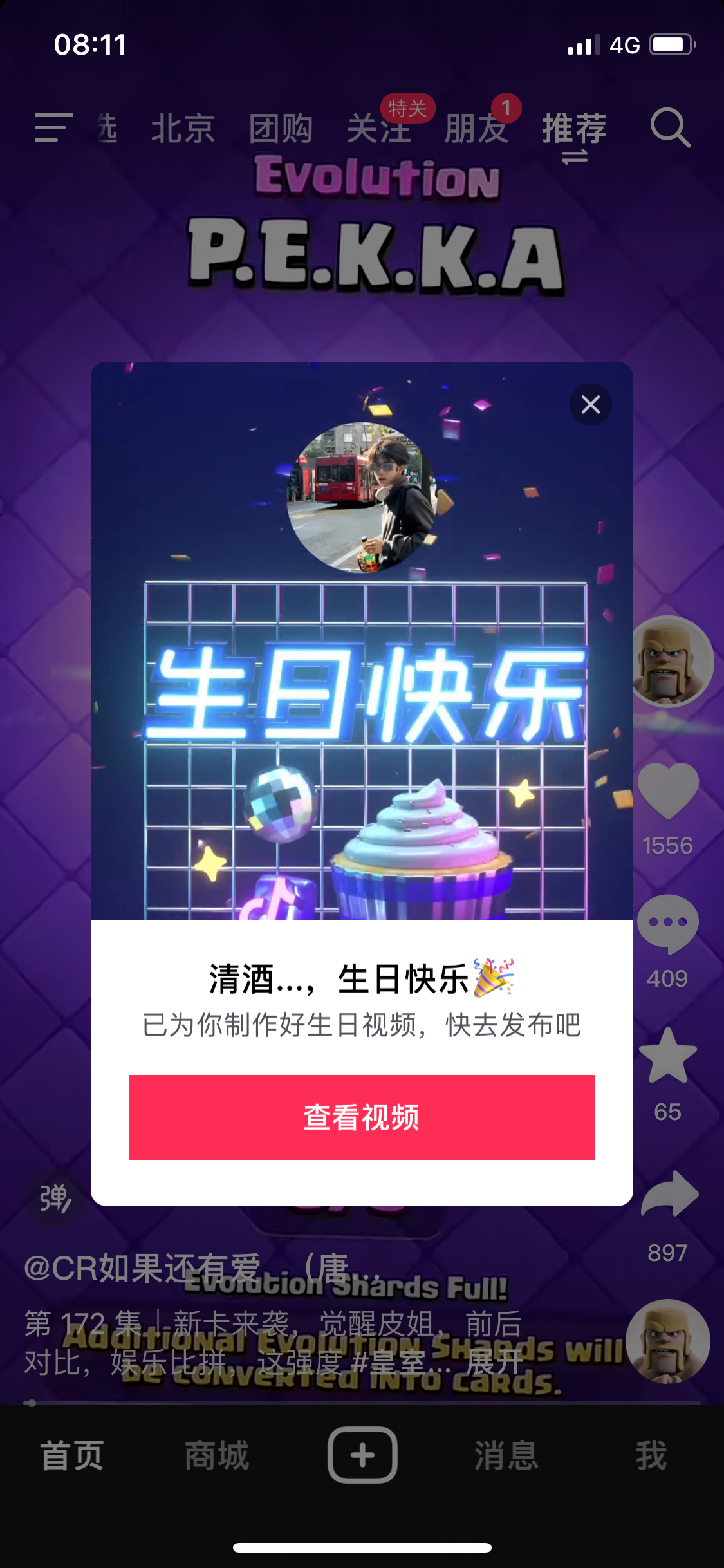Favorite the video with the star icon

pos(667,1057)
